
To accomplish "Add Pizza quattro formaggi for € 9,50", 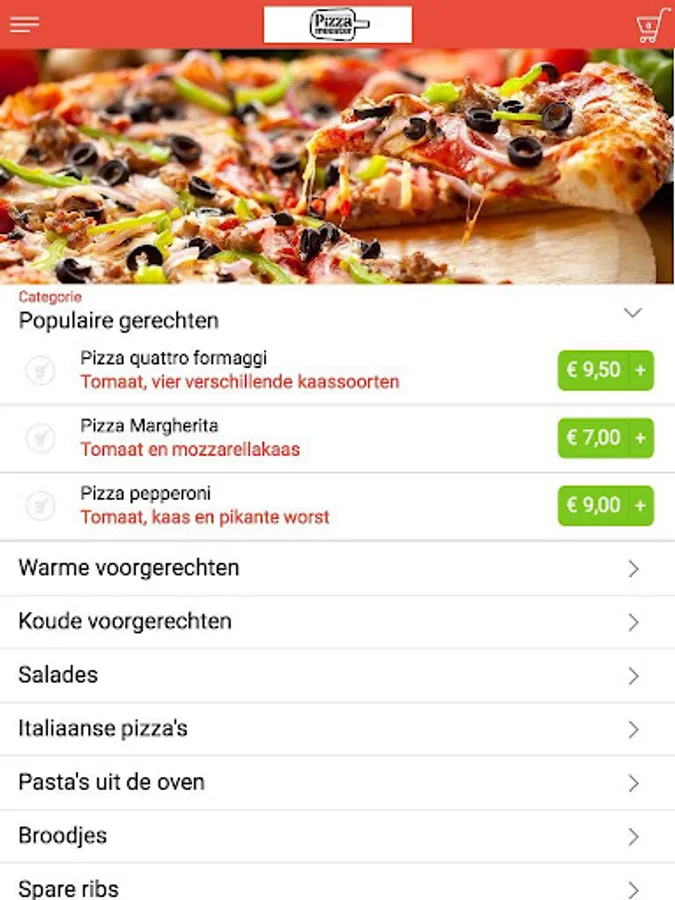I will pyautogui.click(x=605, y=370).
